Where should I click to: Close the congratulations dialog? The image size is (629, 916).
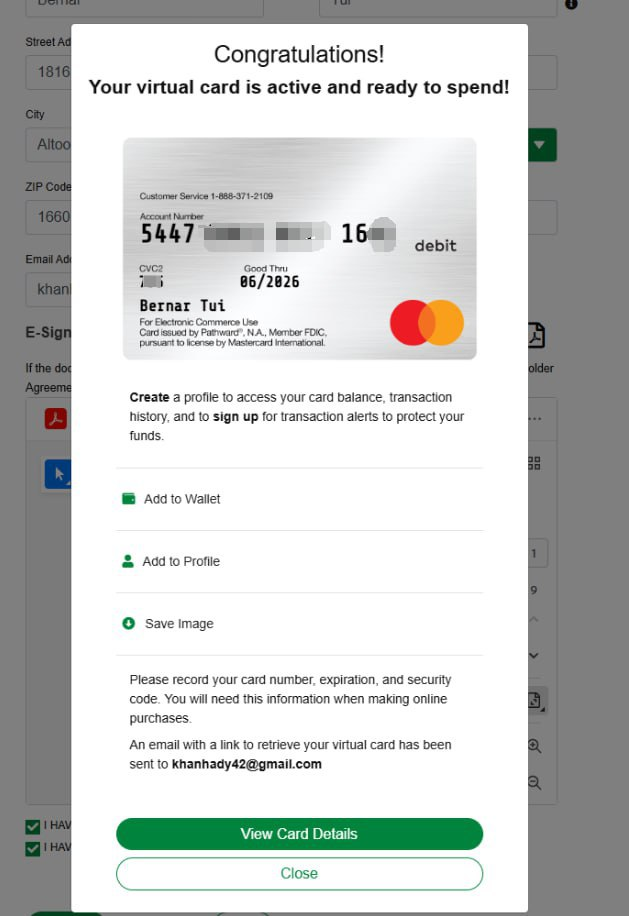click(299, 873)
